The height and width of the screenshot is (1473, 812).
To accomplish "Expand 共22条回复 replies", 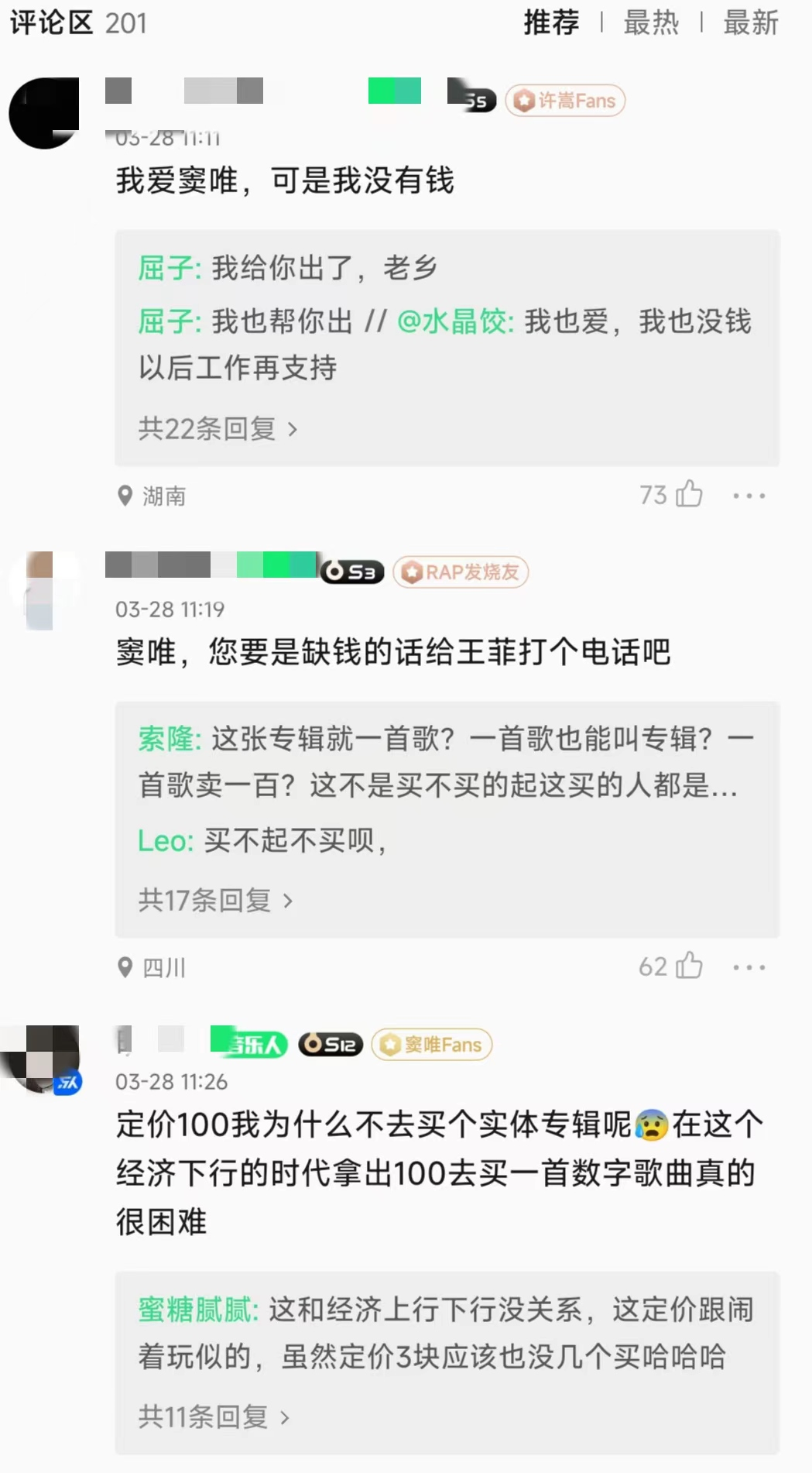I will (x=217, y=428).
